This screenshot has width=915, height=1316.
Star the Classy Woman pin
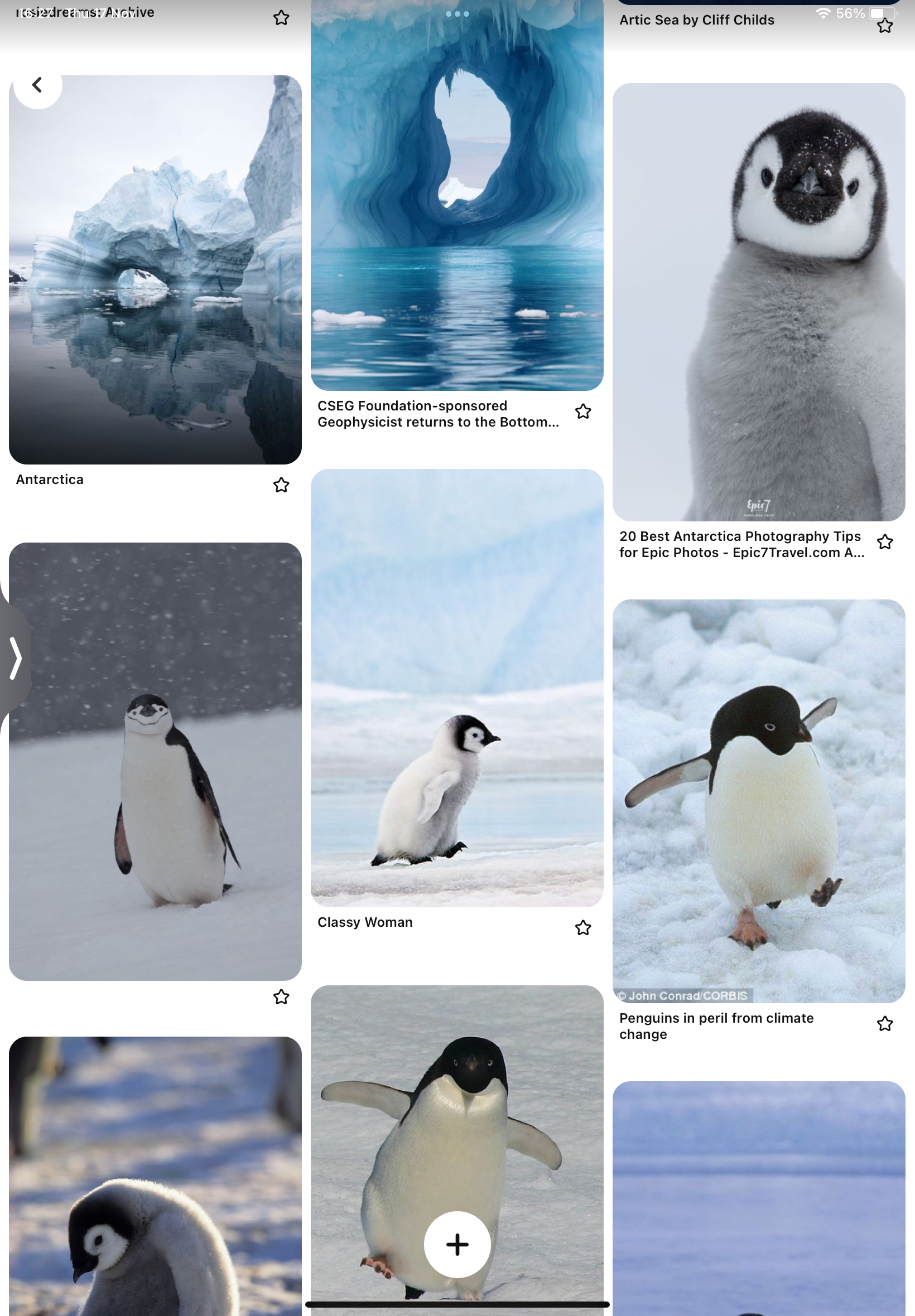pos(582,927)
